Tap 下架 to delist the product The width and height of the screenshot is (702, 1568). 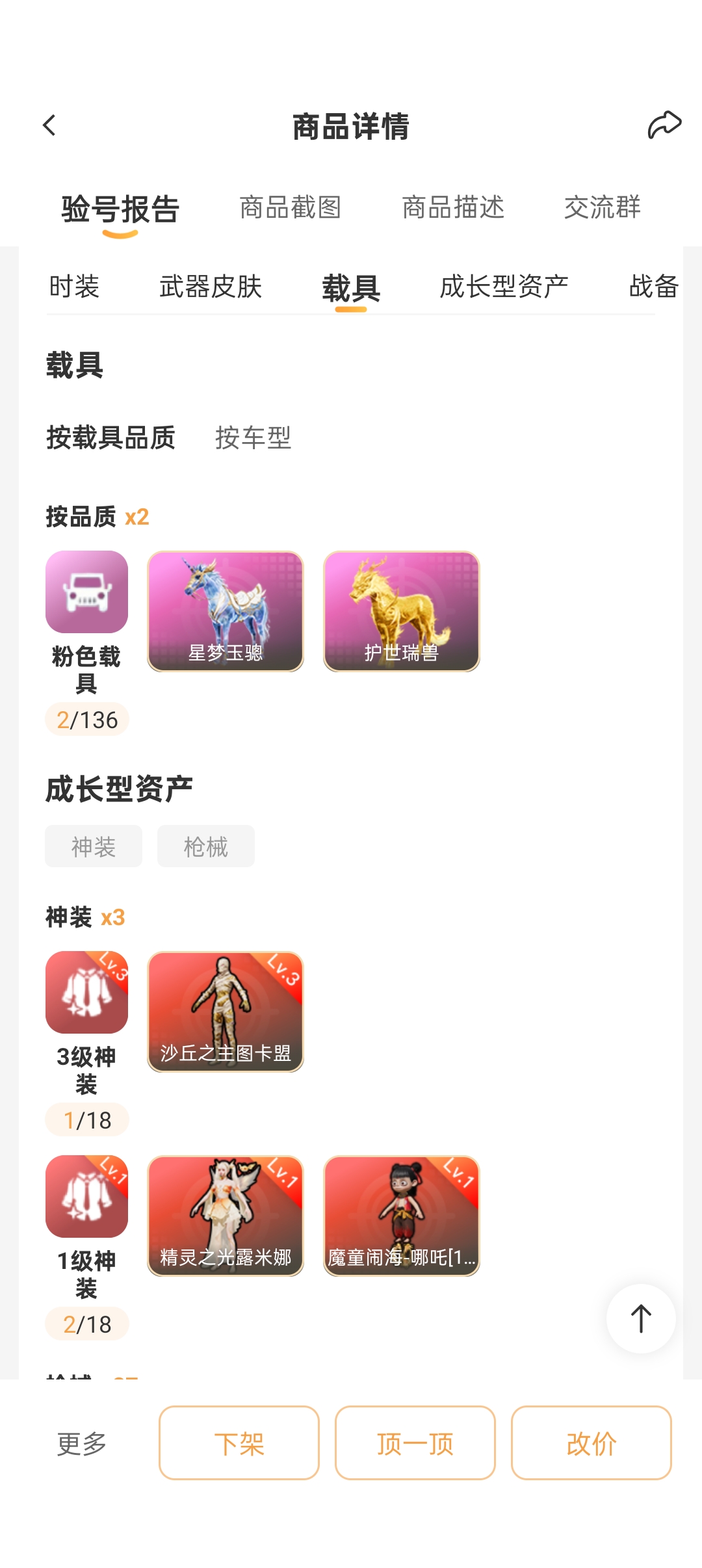click(239, 1443)
